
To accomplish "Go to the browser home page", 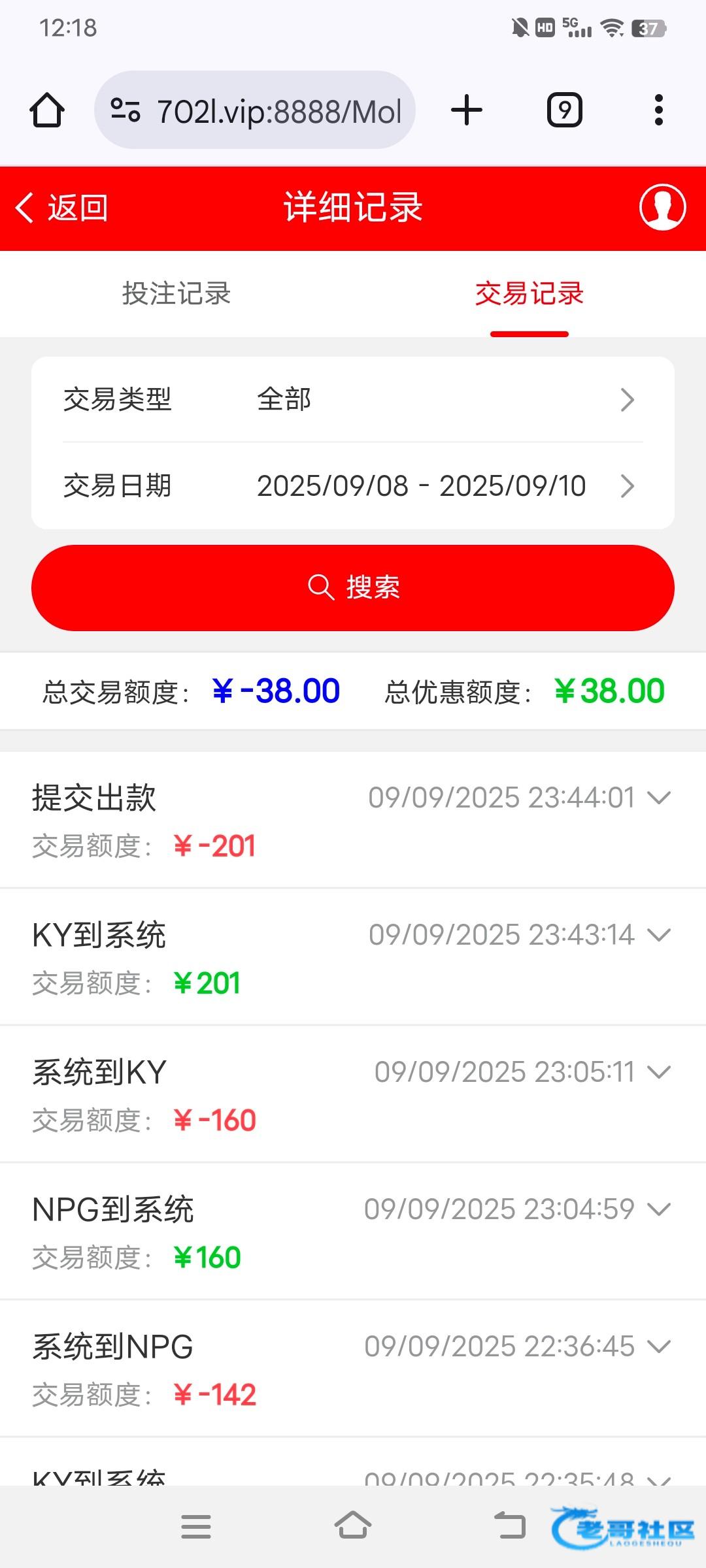I will (47, 110).
